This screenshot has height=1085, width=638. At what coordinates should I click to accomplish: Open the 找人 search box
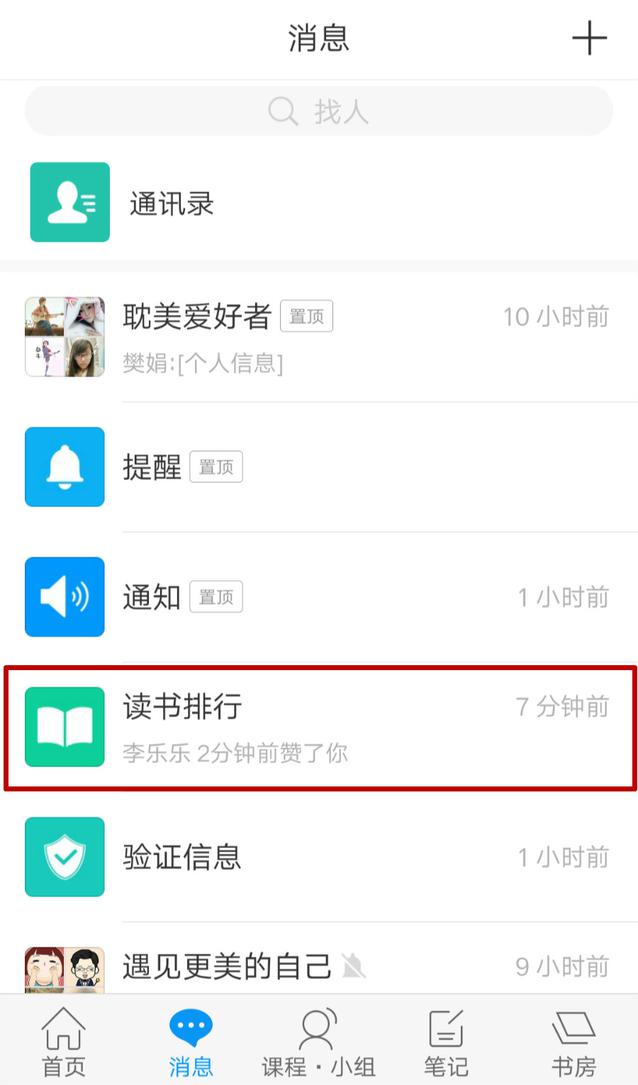318,111
